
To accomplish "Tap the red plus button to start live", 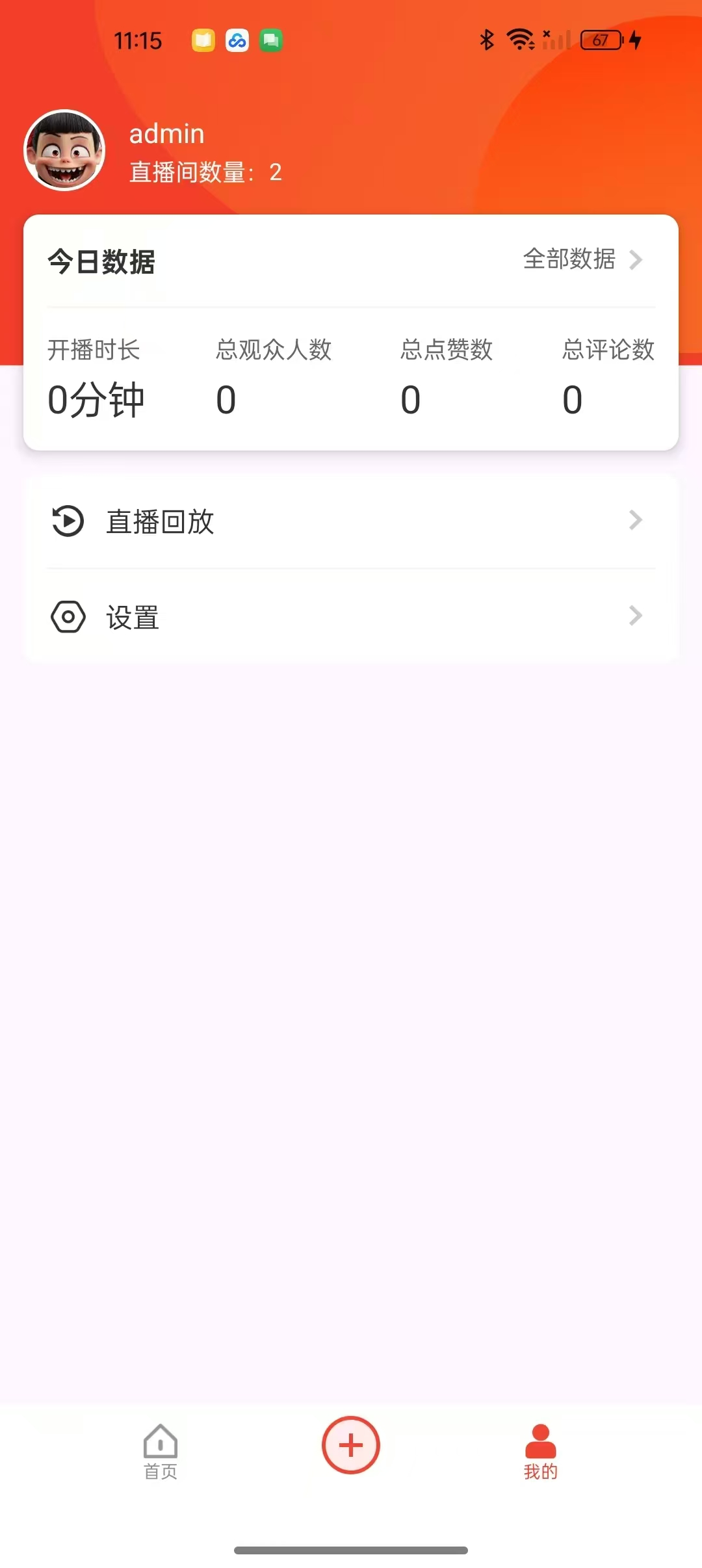I will tap(351, 1445).
